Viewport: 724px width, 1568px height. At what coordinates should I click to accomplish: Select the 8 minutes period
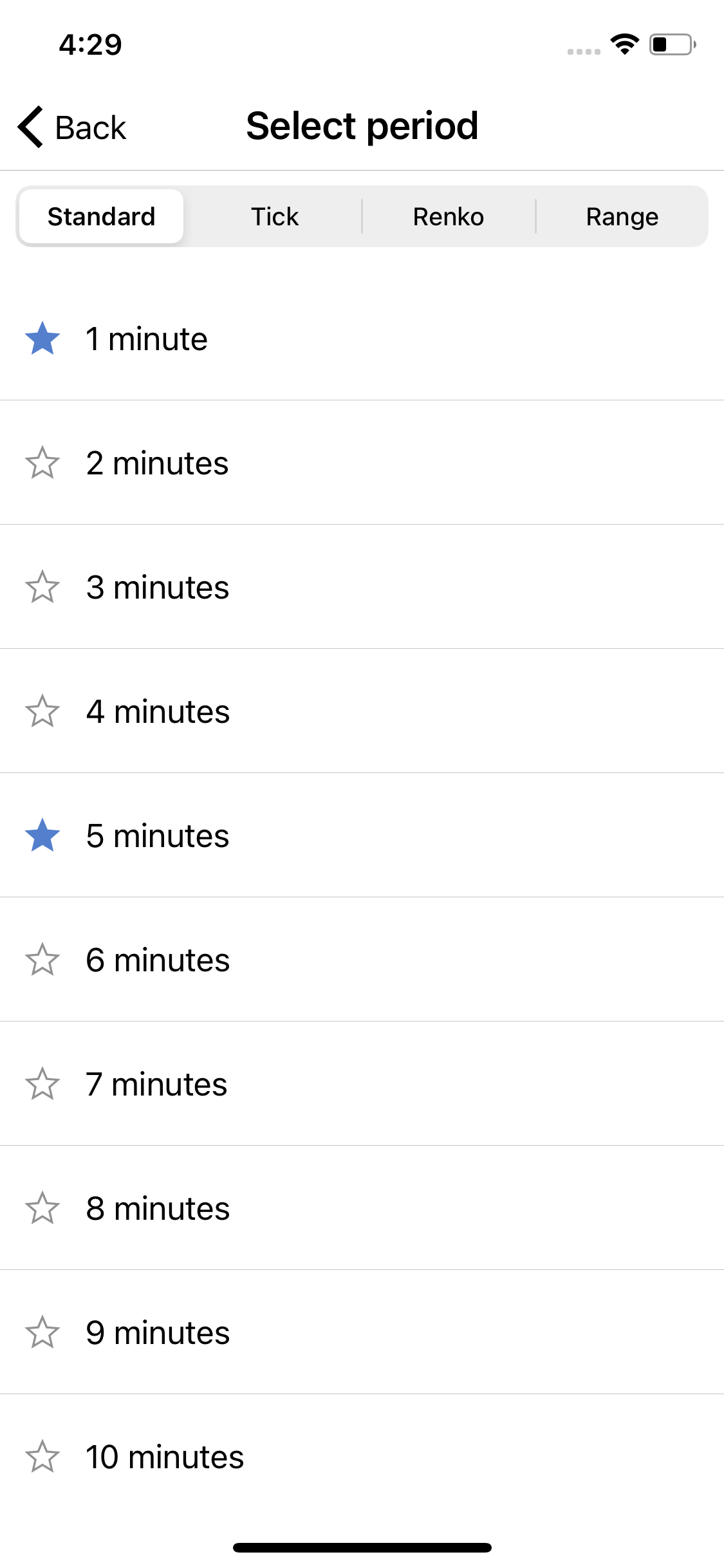(x=362, y=1208)
